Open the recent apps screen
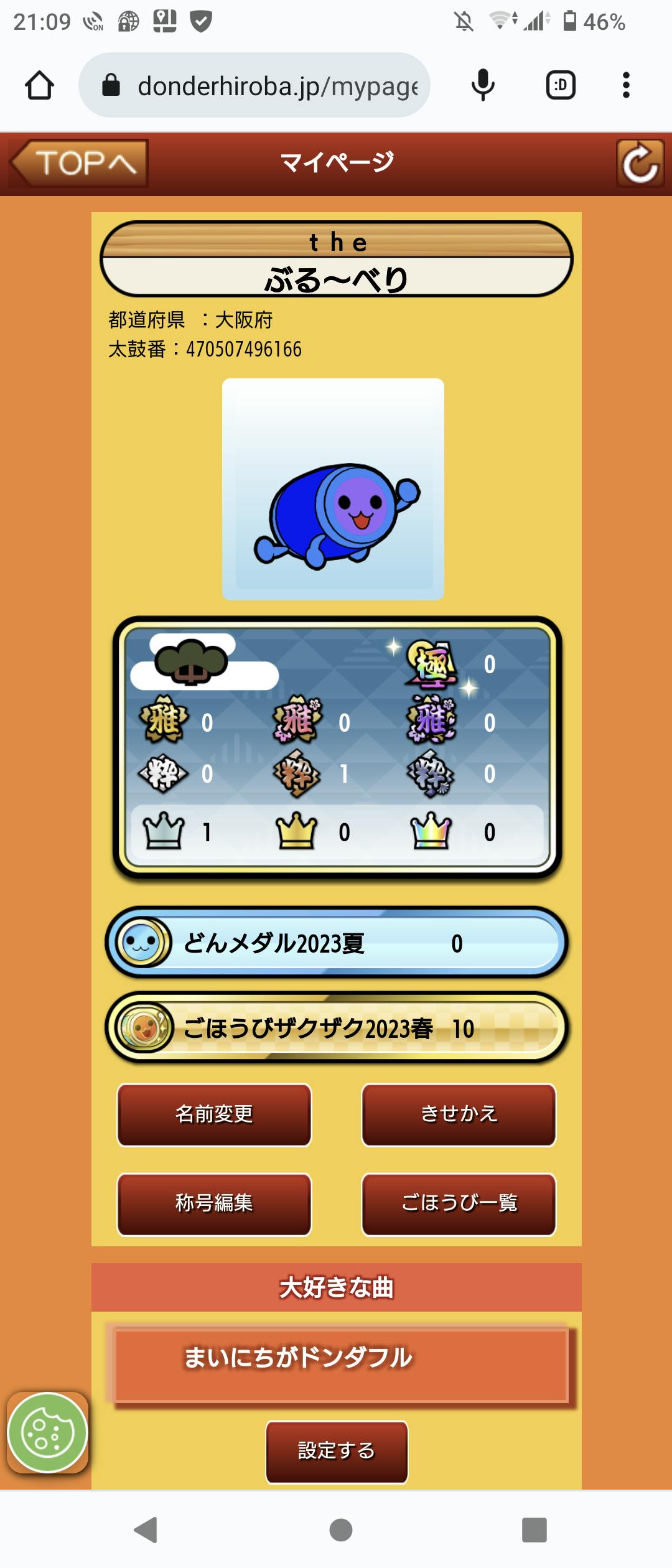This screenshot has height=1568, width=672. tap(534, 1530)
